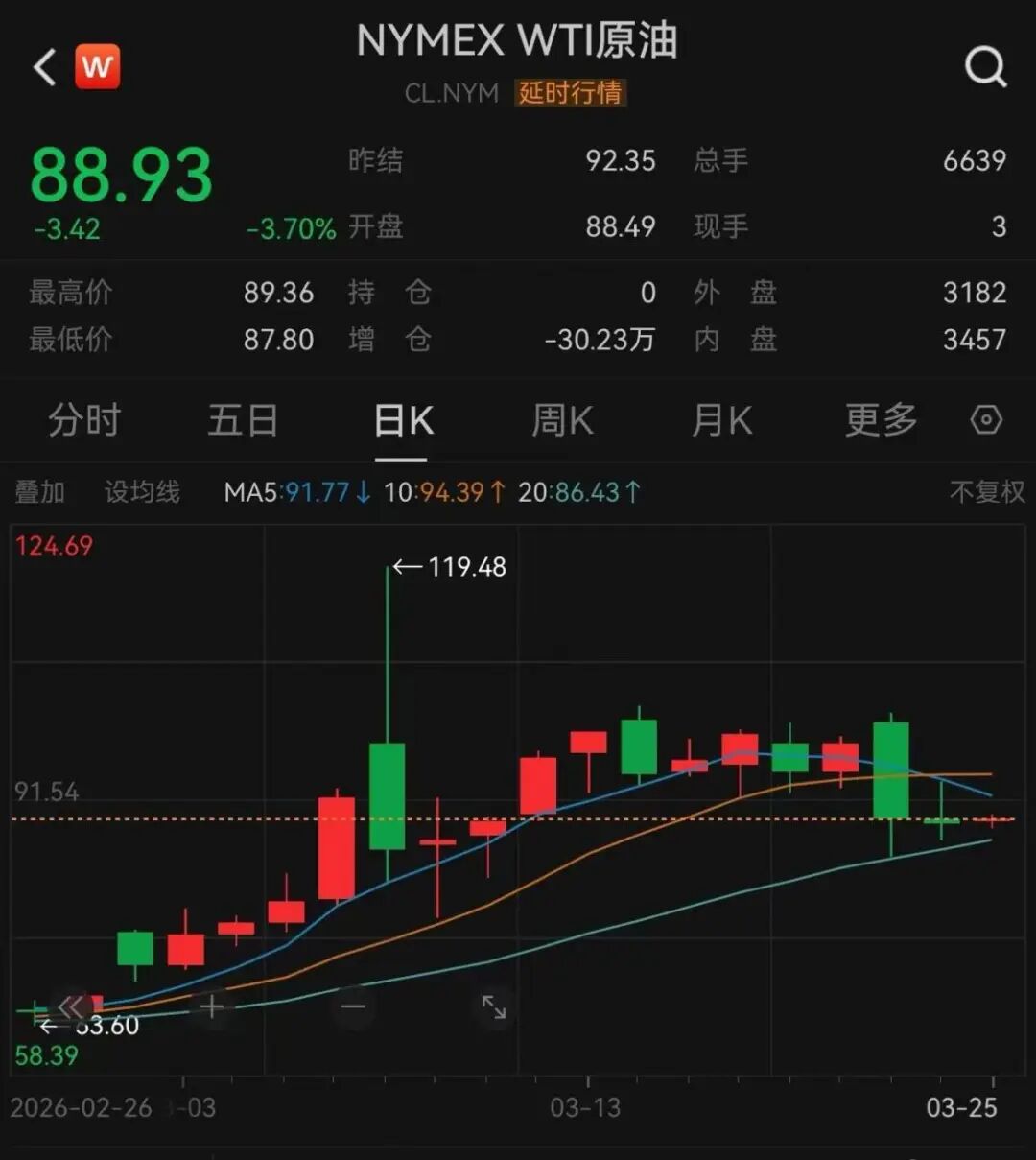Navigate back with the top-left arrow
Screen dimensions: 1036x1160
[42, 66]
